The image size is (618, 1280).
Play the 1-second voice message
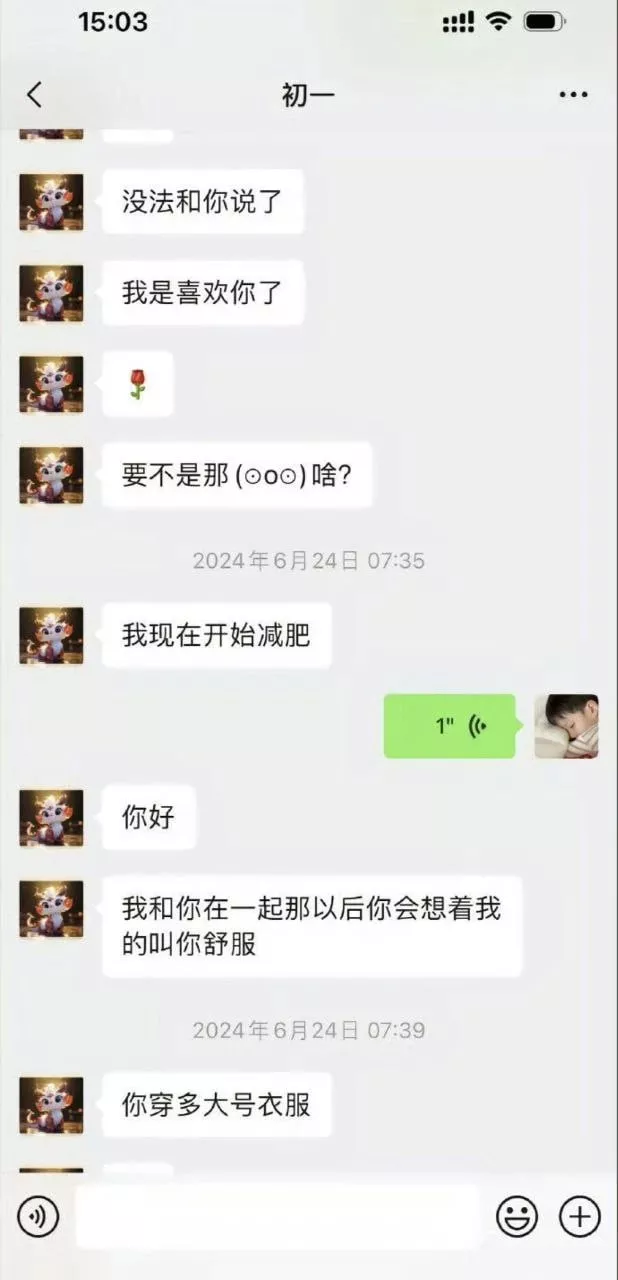click(450, 726)
